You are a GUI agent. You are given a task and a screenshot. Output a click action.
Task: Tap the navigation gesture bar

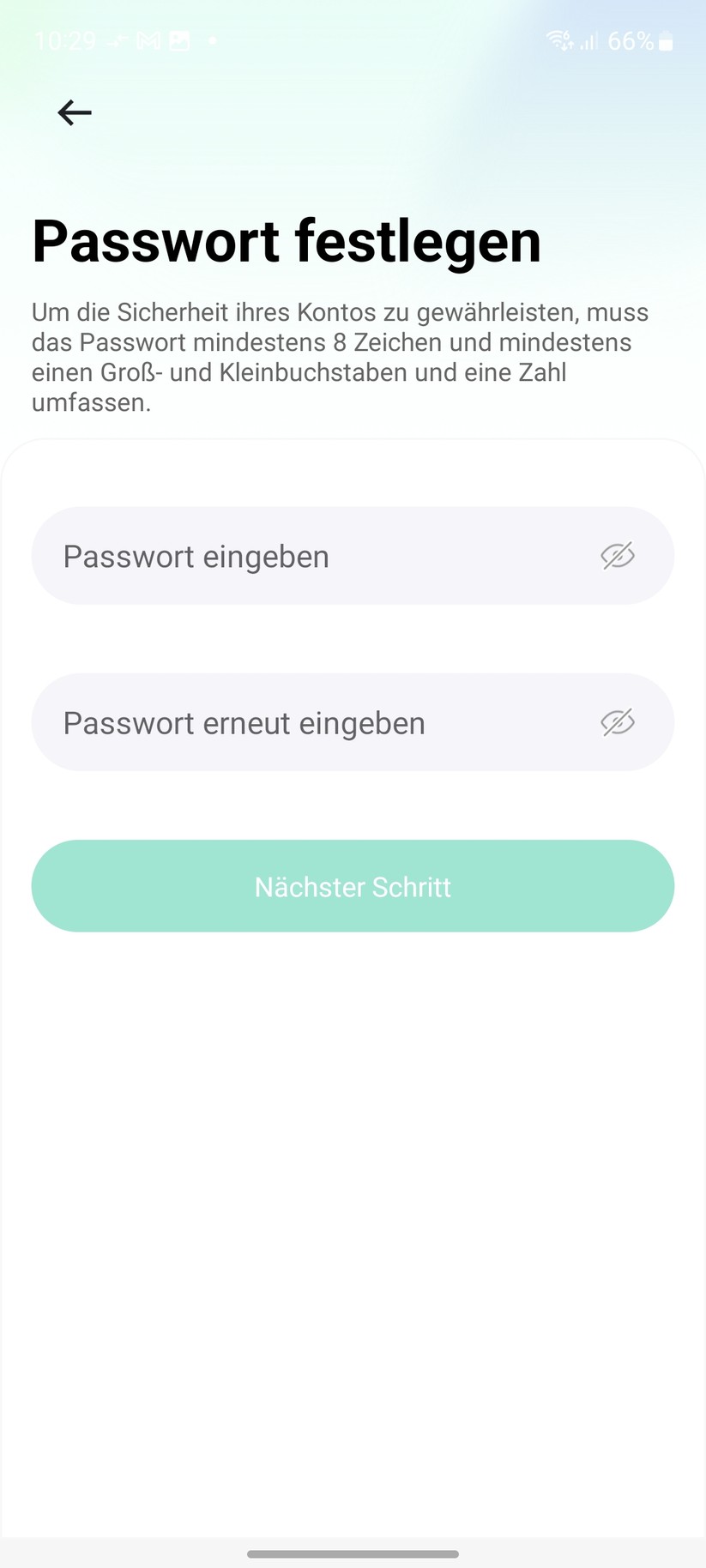(353, 1554)
